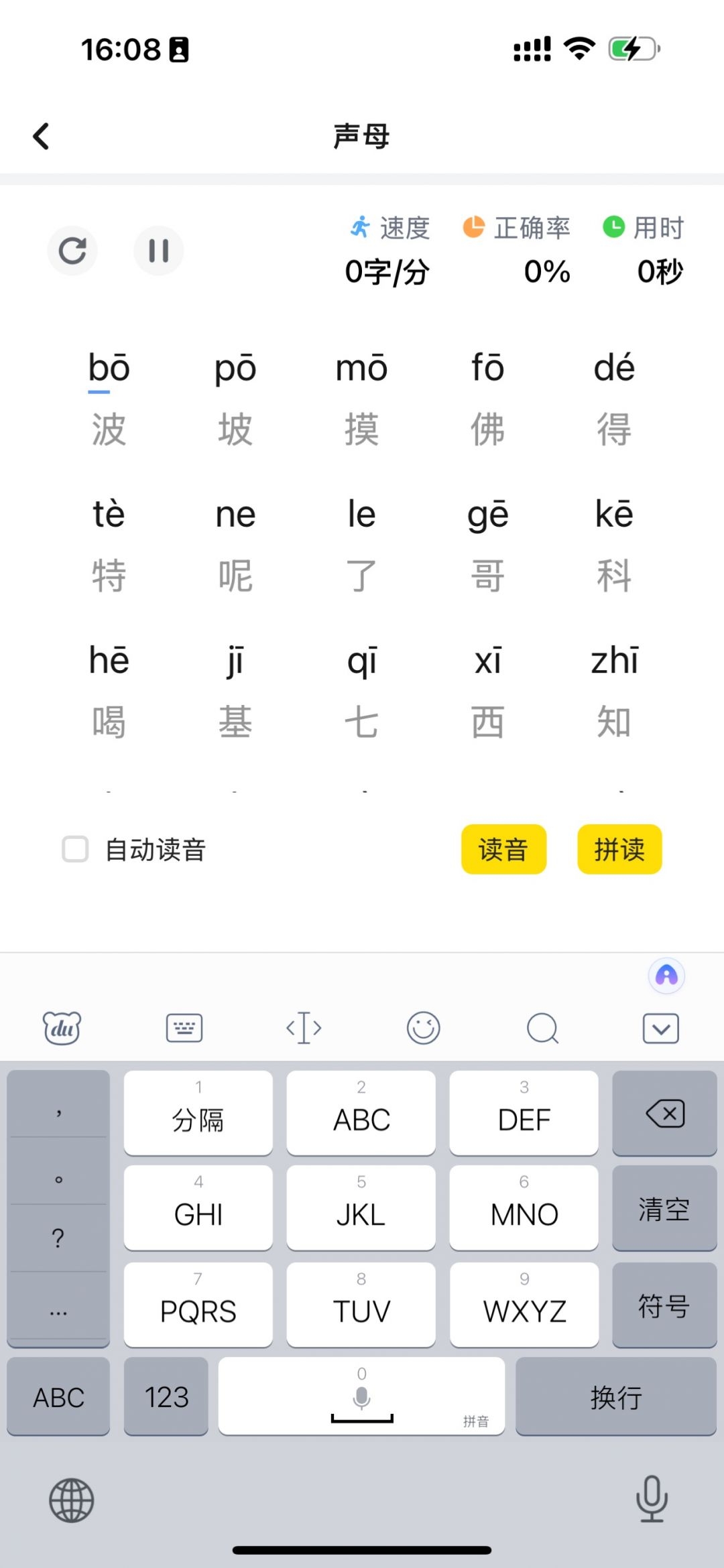The width and height of the screenshot is (724, 1568).
Task: Tap the search icon on keyboard toolbar
Action: click(x=542, y=1027)
